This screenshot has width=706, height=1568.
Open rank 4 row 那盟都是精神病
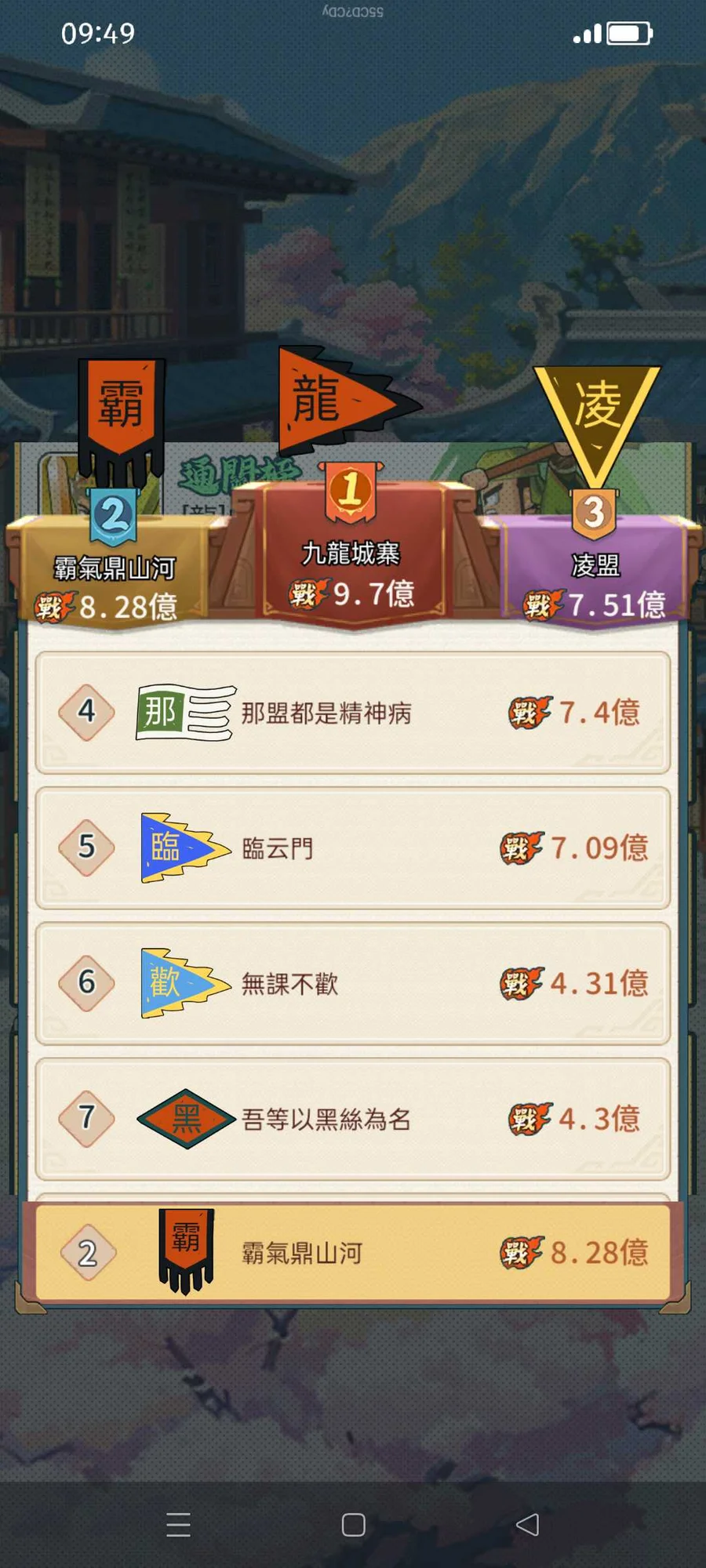pos(353,713)
